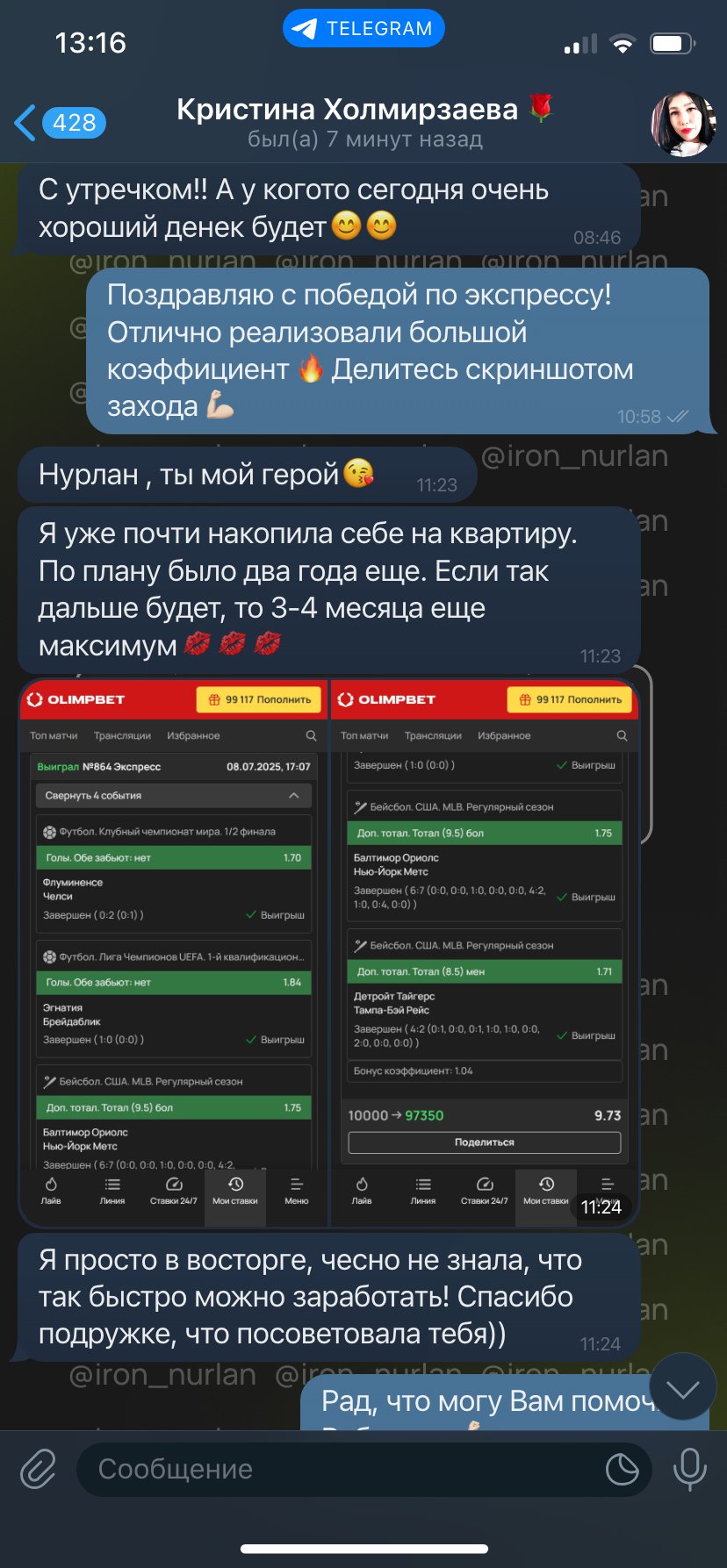Return to Telegram via the status bar pill
The width and height of the screenshot is (727, 1568).
[363, 29]
